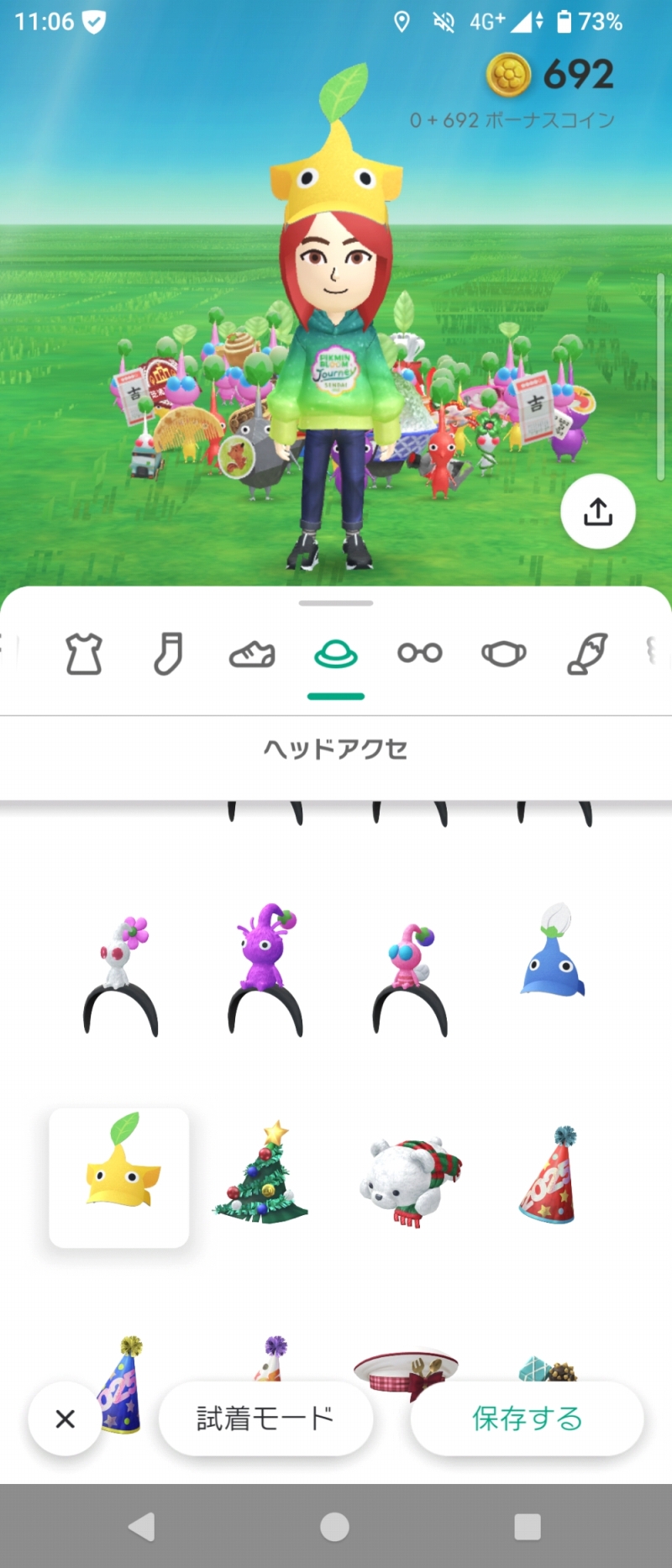
Task: Select the yellow Pikmin hat
Action: (x=119, y=1176)
